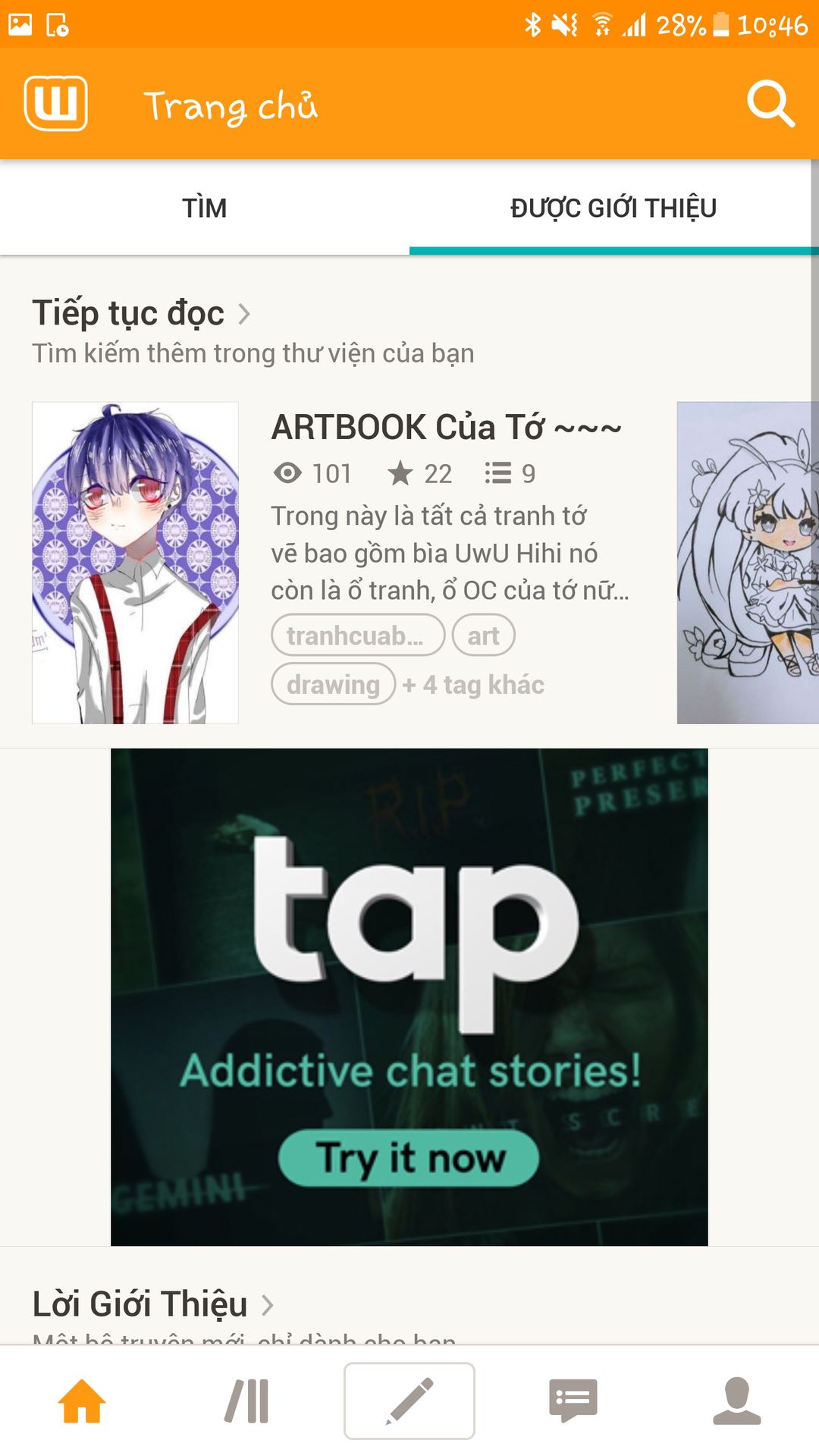Open the search magnifier icon

(770, 103)
